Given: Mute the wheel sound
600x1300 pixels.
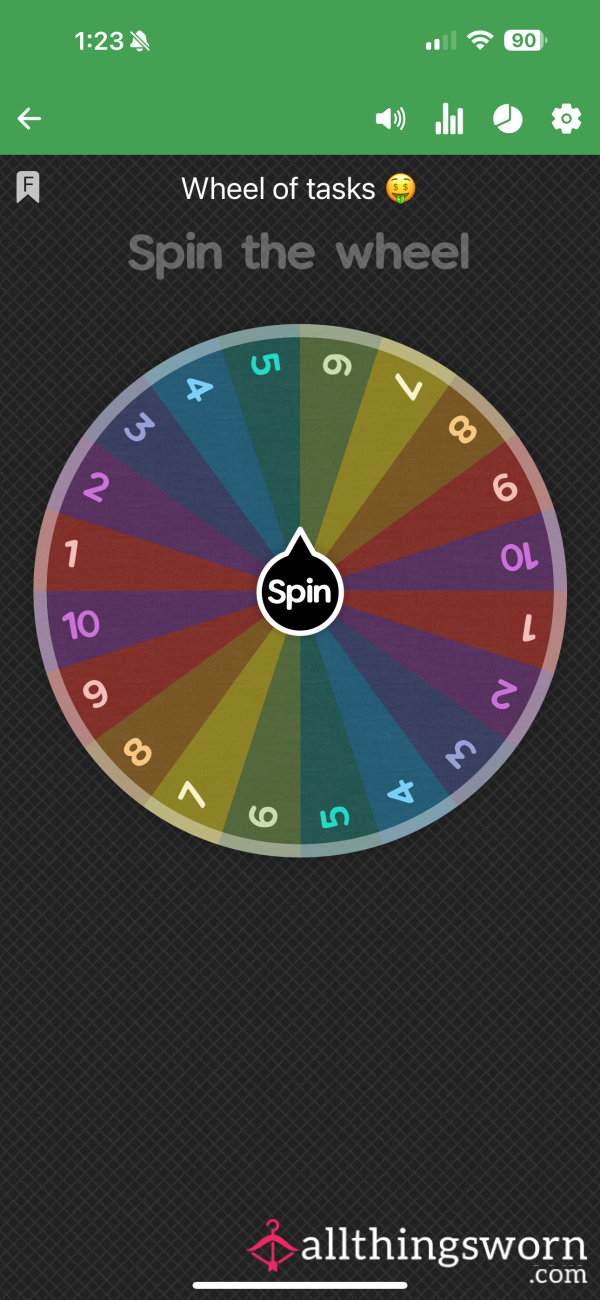Looking at the screenshot, I should tap(390, 119).
